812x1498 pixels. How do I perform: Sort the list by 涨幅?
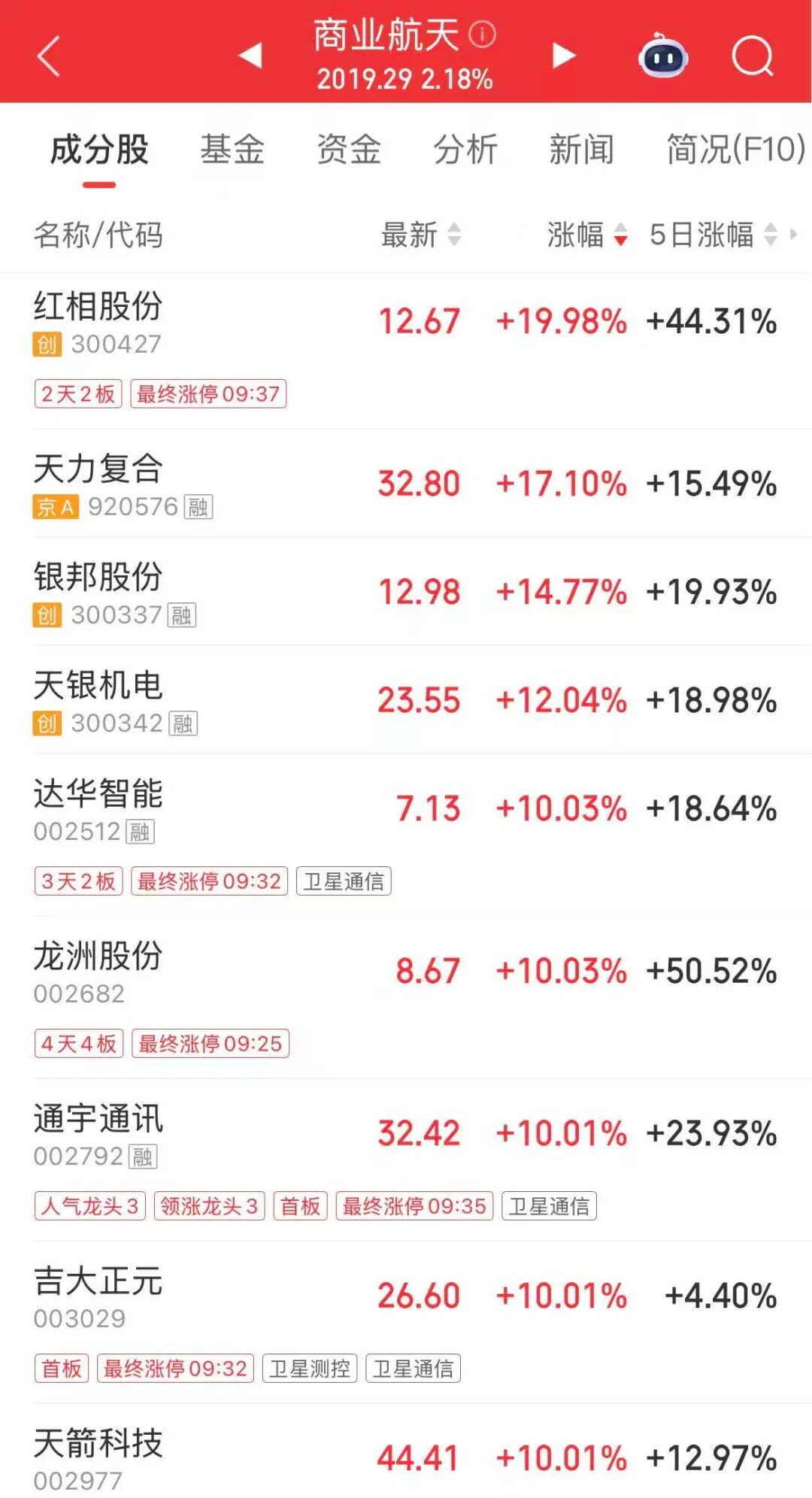coord(586,235)
